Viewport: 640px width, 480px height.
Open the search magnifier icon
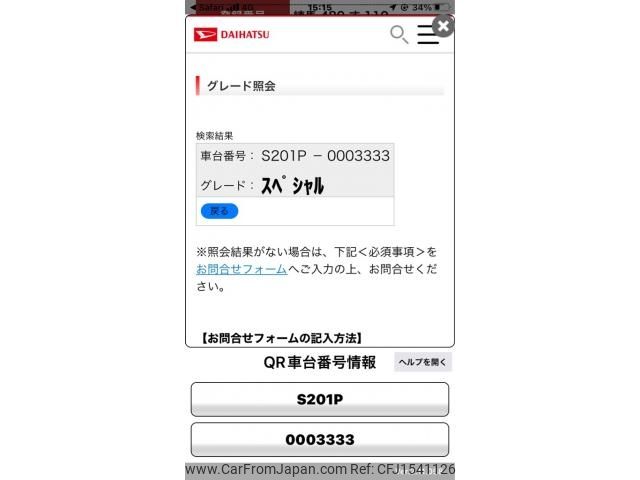(398, 35)
